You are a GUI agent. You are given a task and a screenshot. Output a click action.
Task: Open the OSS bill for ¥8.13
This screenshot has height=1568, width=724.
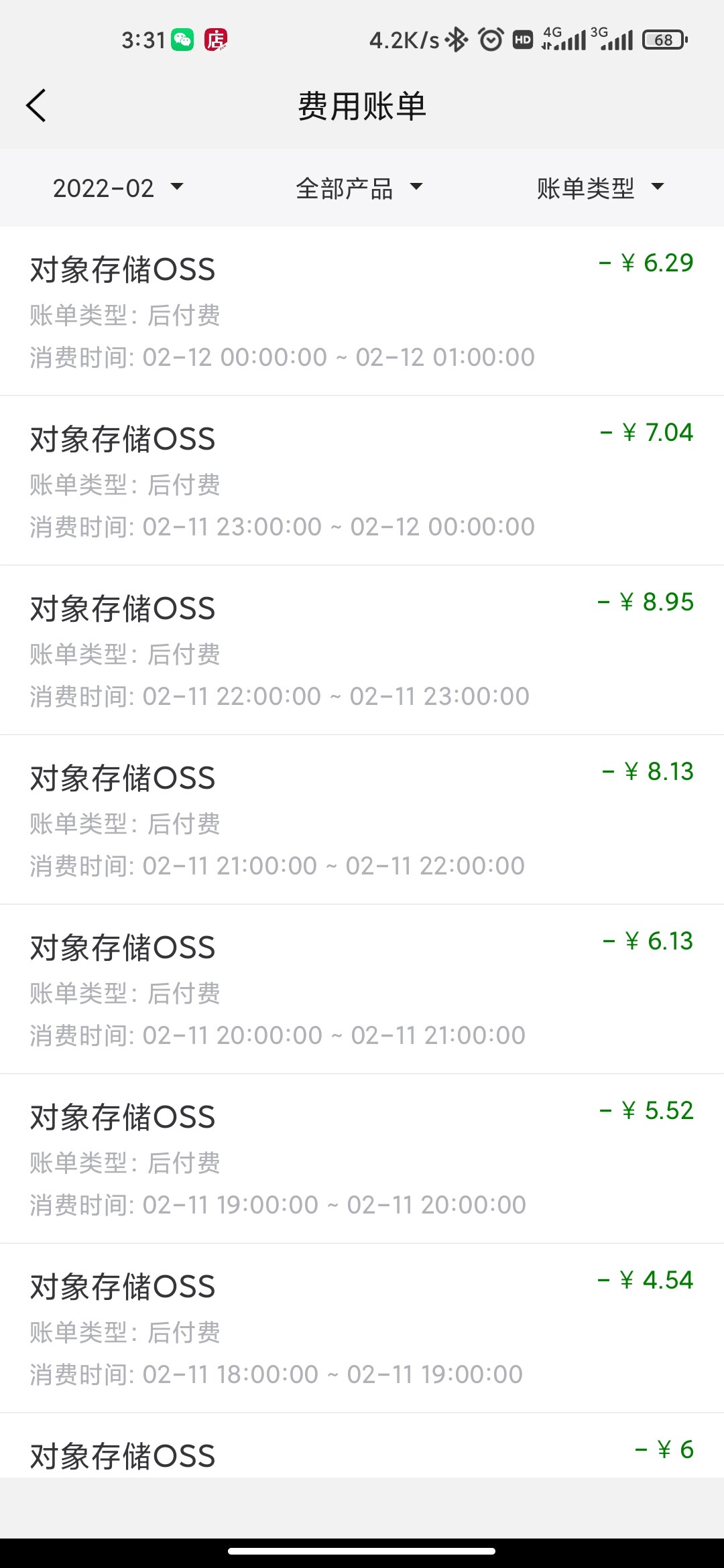(x=362, y=820)
